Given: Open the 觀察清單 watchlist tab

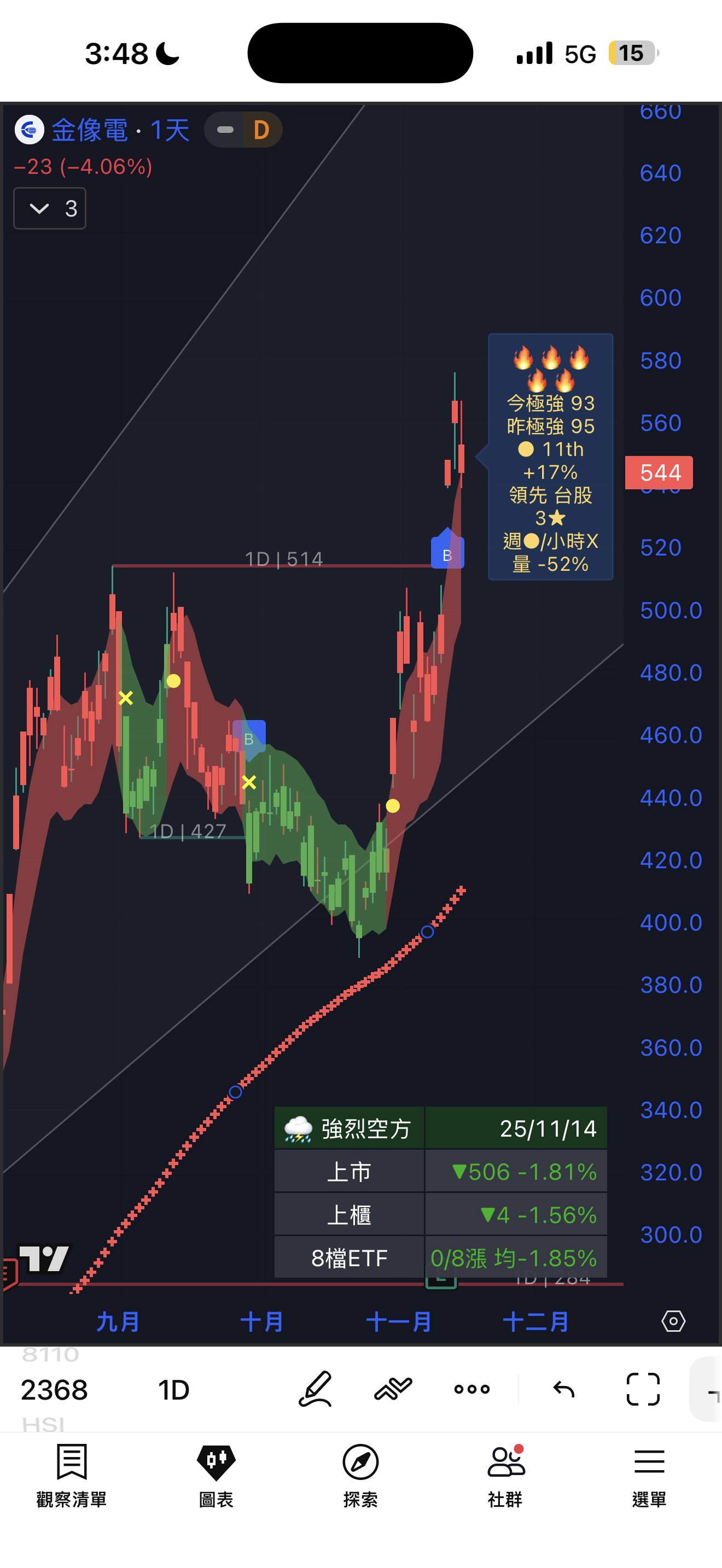Looking at the screenshot, I should pyautogui.click(x=71, y=1473).
